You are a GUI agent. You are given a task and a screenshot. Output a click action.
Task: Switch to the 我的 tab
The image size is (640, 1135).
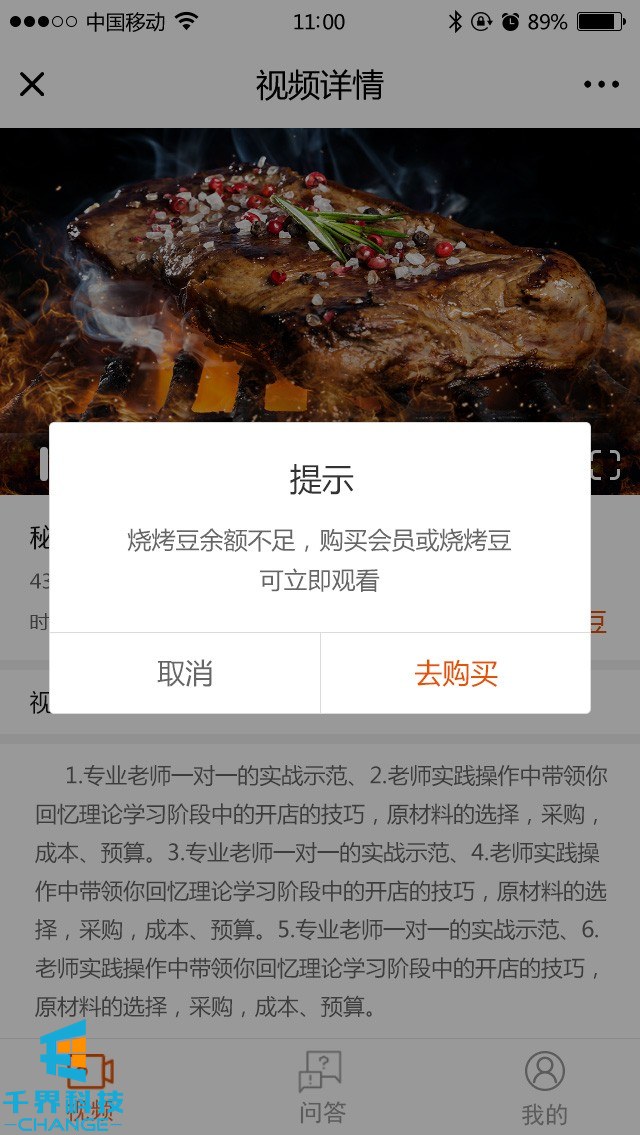[544, 1086]
